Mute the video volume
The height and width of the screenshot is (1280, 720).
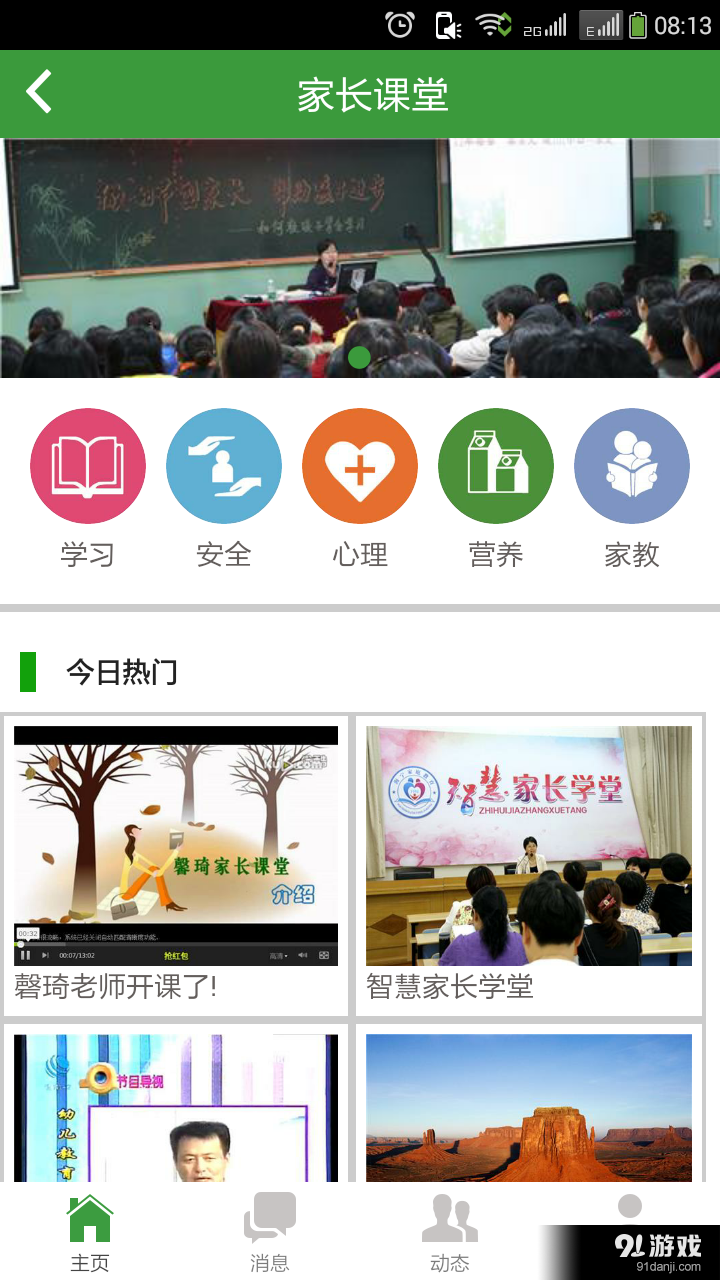[x=302, y=957]
